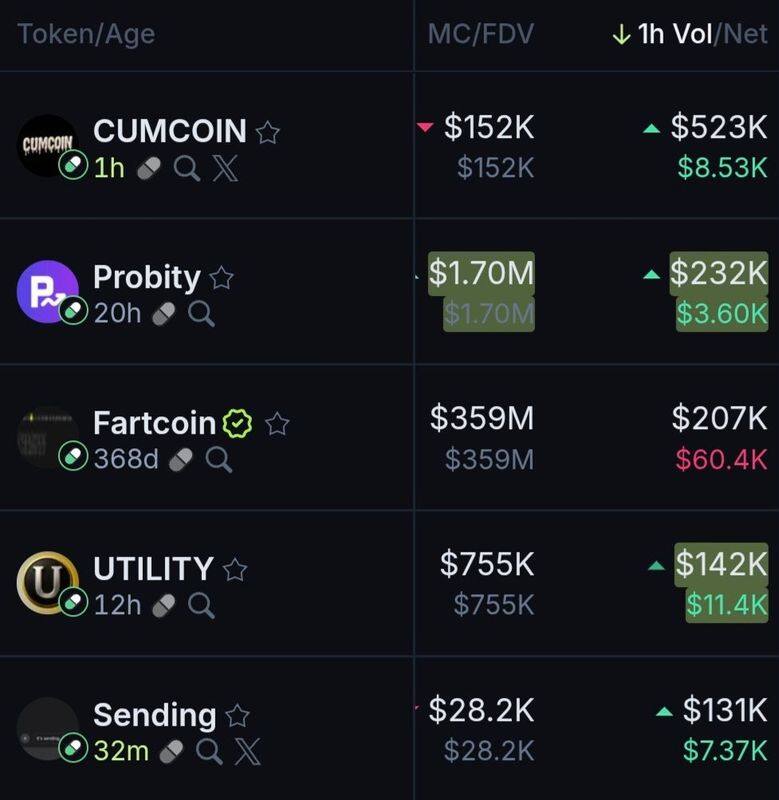Select the UTILITY token row
This screenshot has width=779, height=800.
click(x=152, y=569)
